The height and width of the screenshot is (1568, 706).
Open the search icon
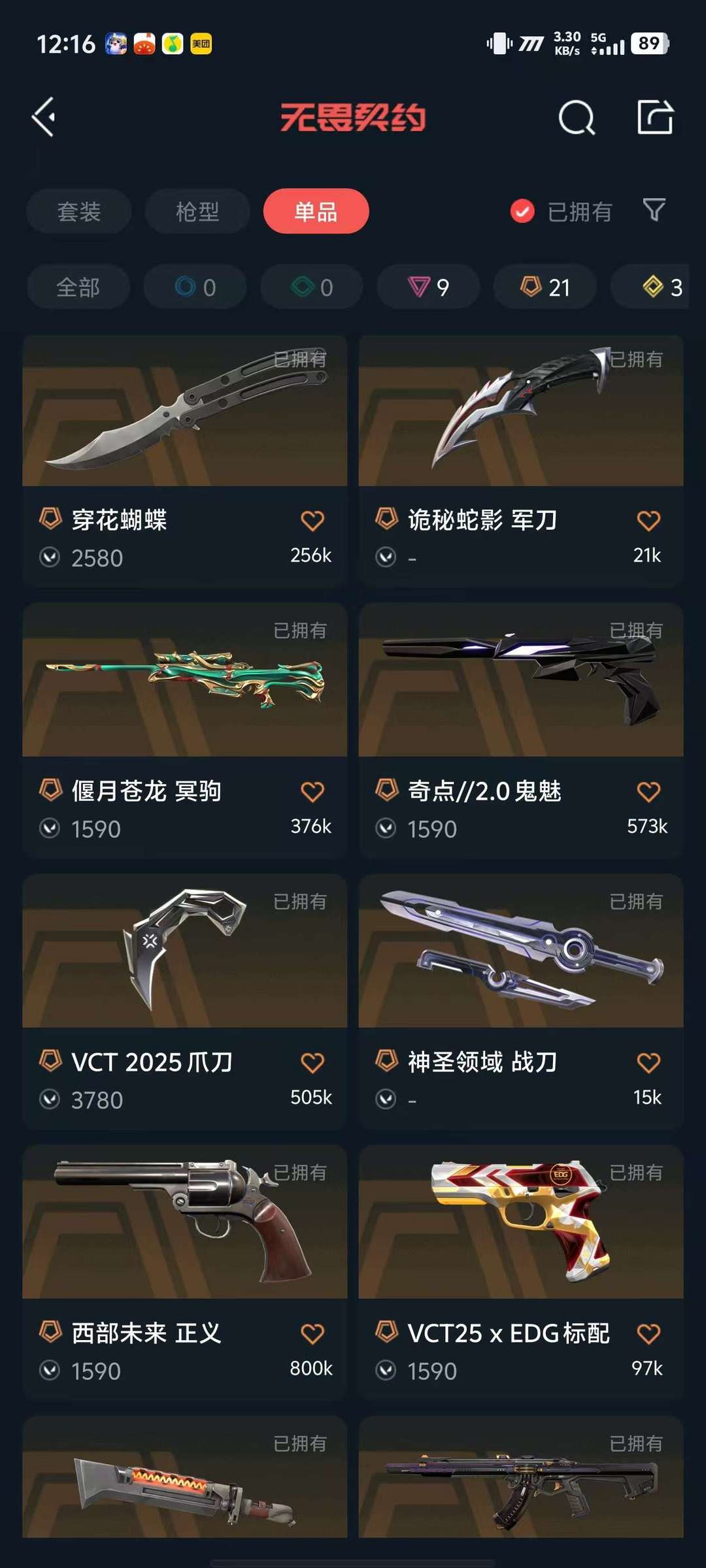point(577,118)
